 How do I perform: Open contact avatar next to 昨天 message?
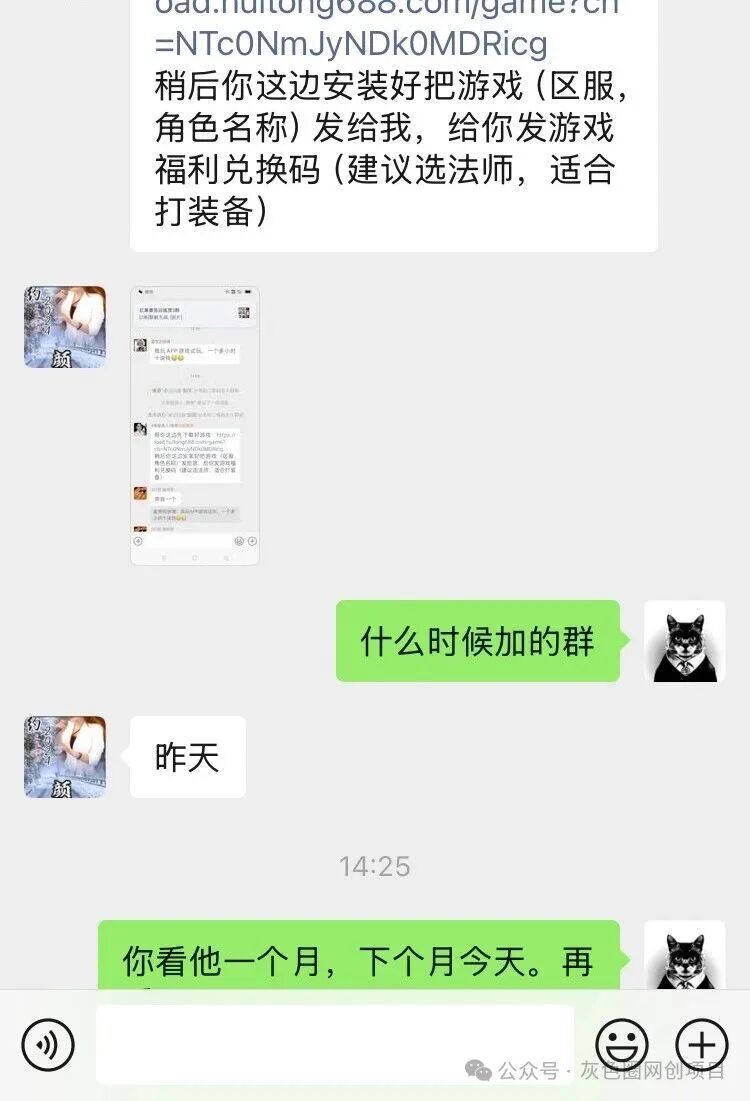65,757
